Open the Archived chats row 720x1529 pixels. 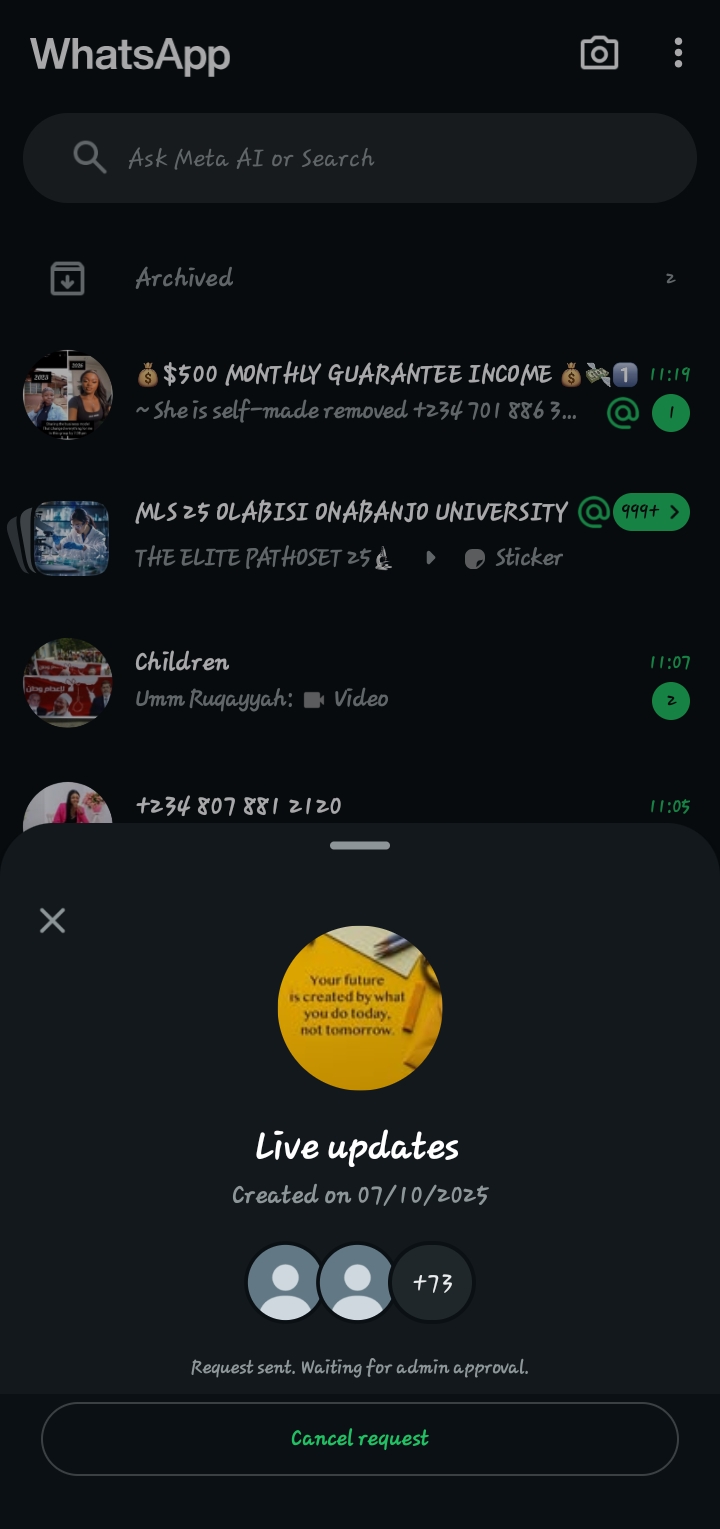point(360,278)
